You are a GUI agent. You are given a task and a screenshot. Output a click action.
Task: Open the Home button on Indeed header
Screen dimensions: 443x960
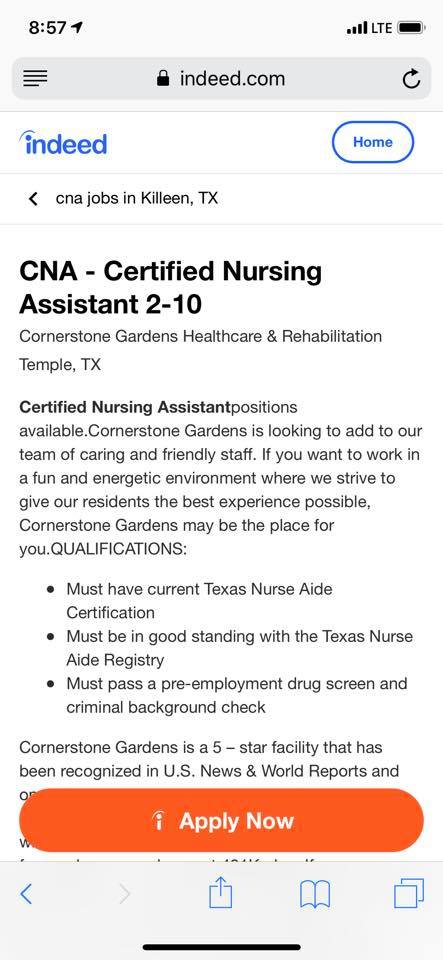coord(373,142)
